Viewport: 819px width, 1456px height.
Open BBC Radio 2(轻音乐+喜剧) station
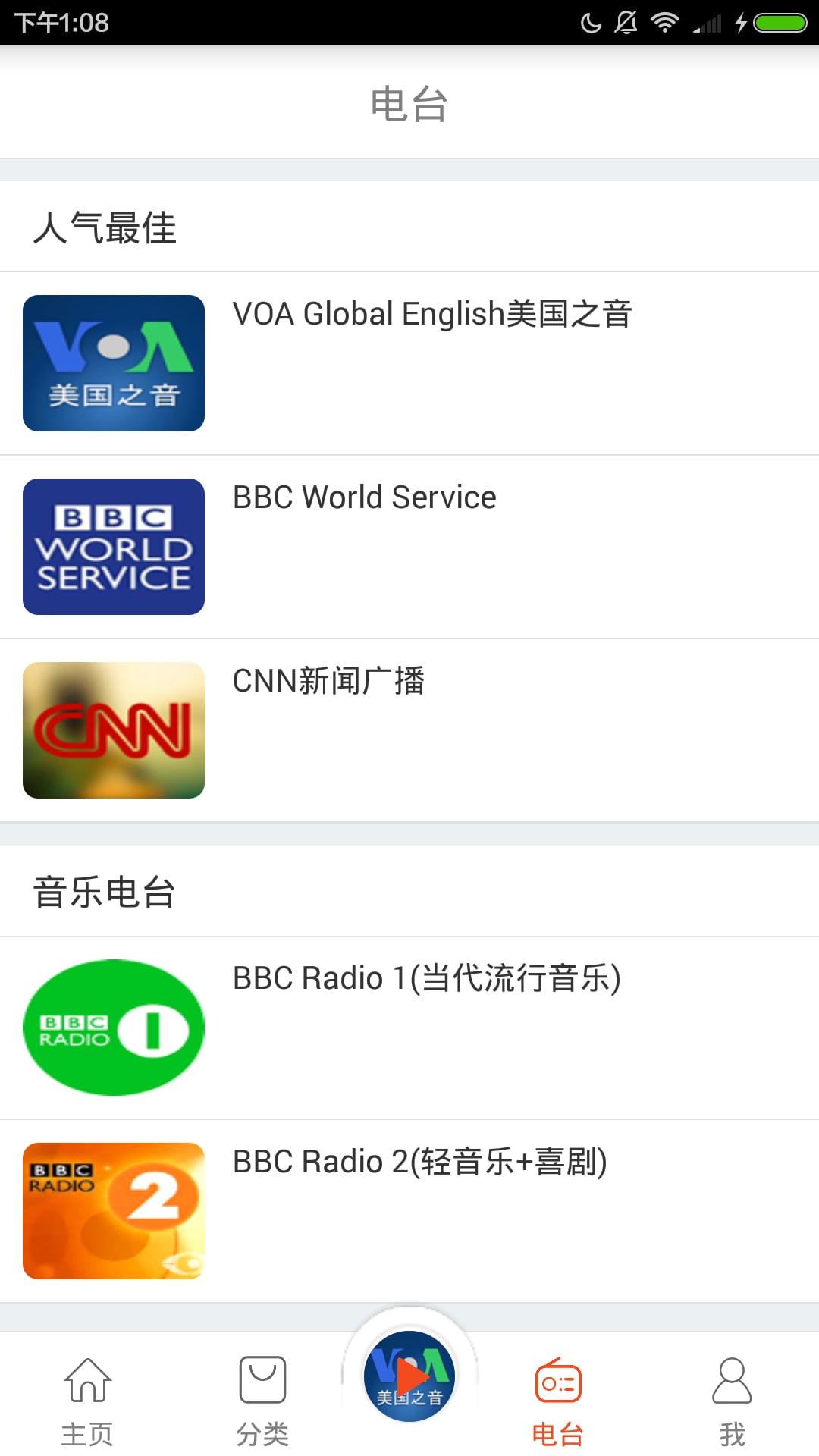409,1211
